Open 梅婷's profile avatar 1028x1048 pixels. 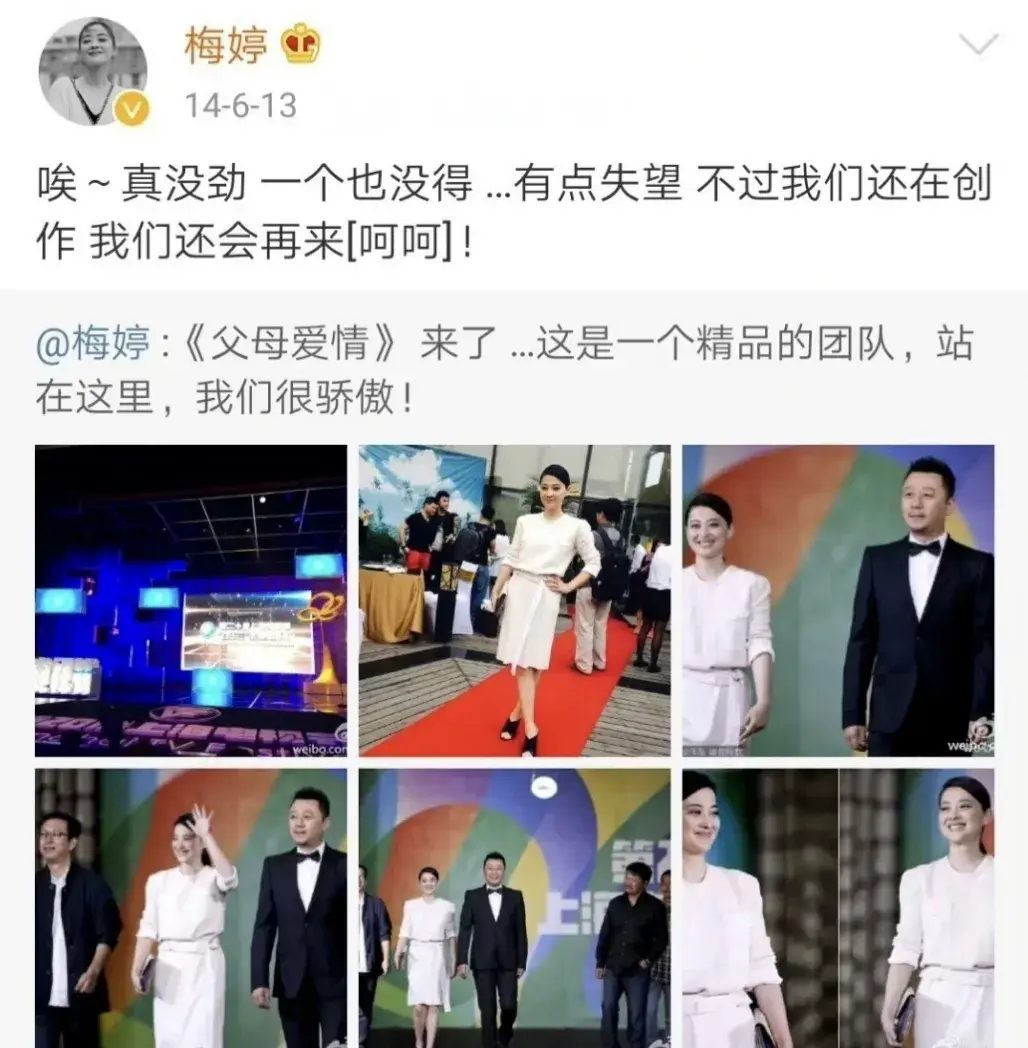tap(93, 71)
